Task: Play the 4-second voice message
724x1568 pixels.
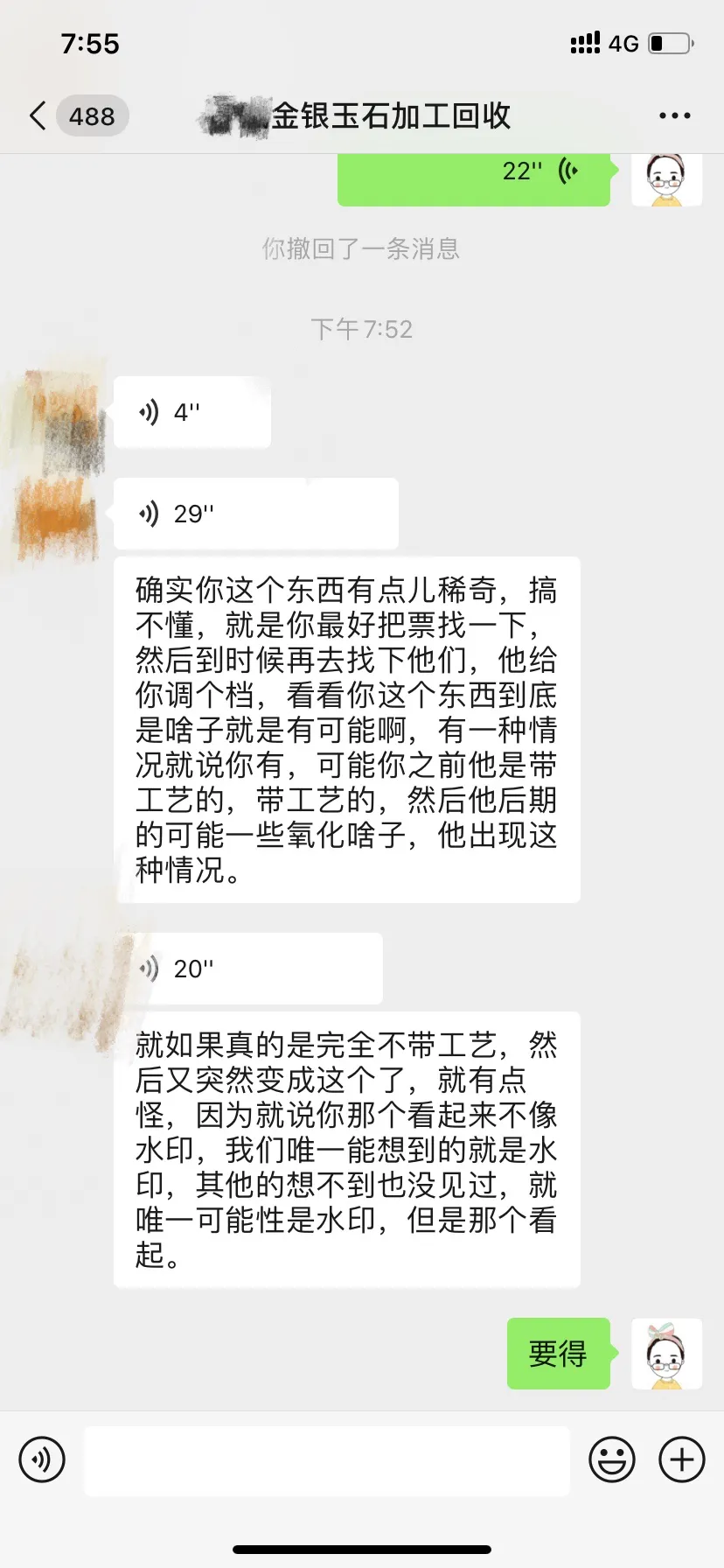Action: [191, 412]
